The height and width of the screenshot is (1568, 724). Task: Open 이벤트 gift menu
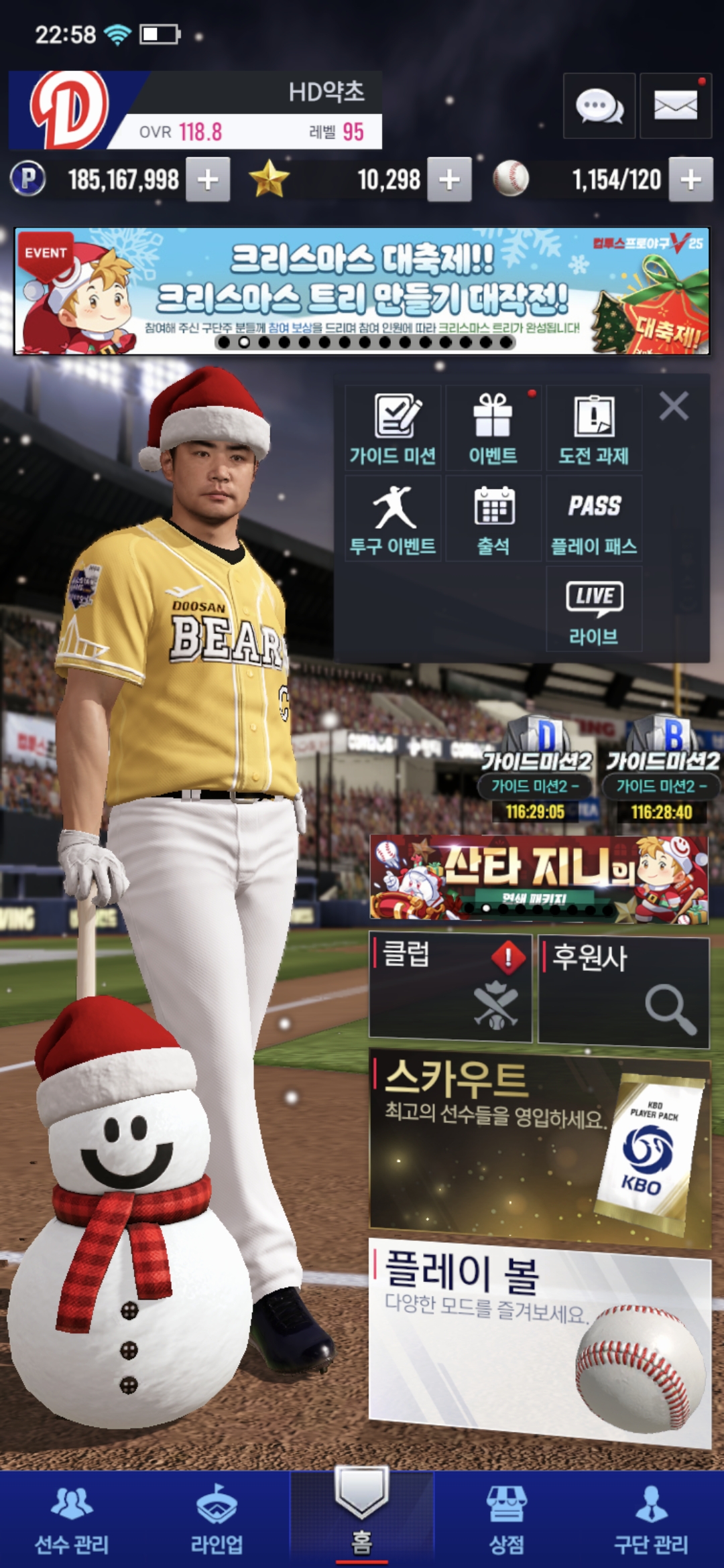(493, 429)
